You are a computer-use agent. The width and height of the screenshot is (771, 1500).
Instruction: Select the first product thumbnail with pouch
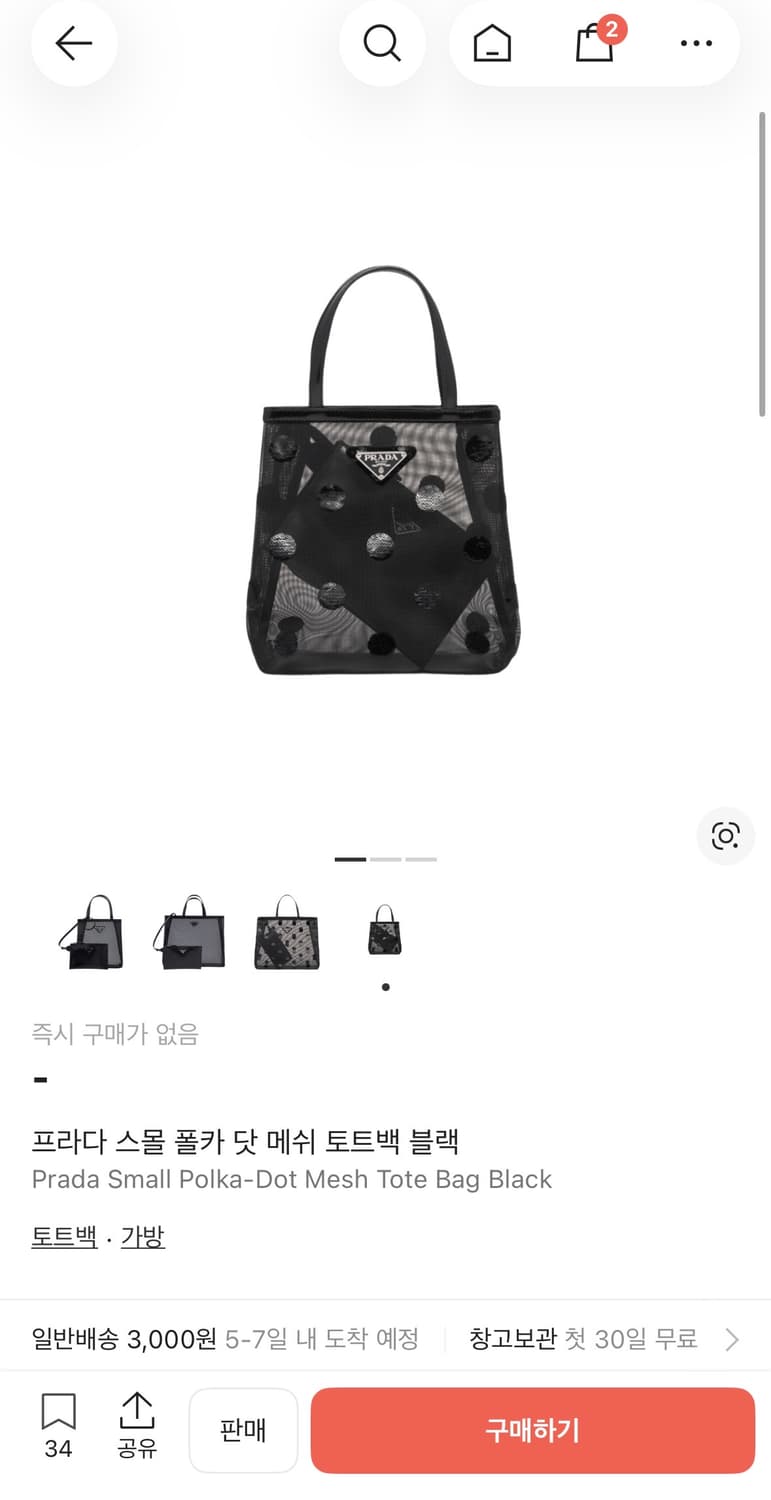pyautogui.click(x=92, y=934)
